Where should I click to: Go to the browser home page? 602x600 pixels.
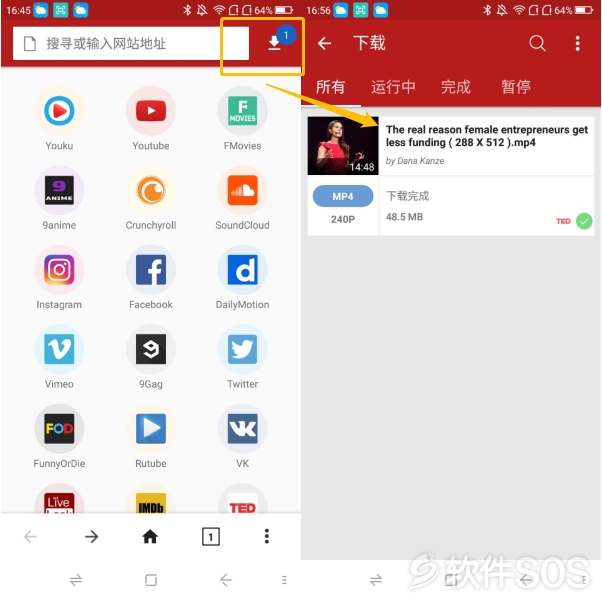tap(150, 537)
